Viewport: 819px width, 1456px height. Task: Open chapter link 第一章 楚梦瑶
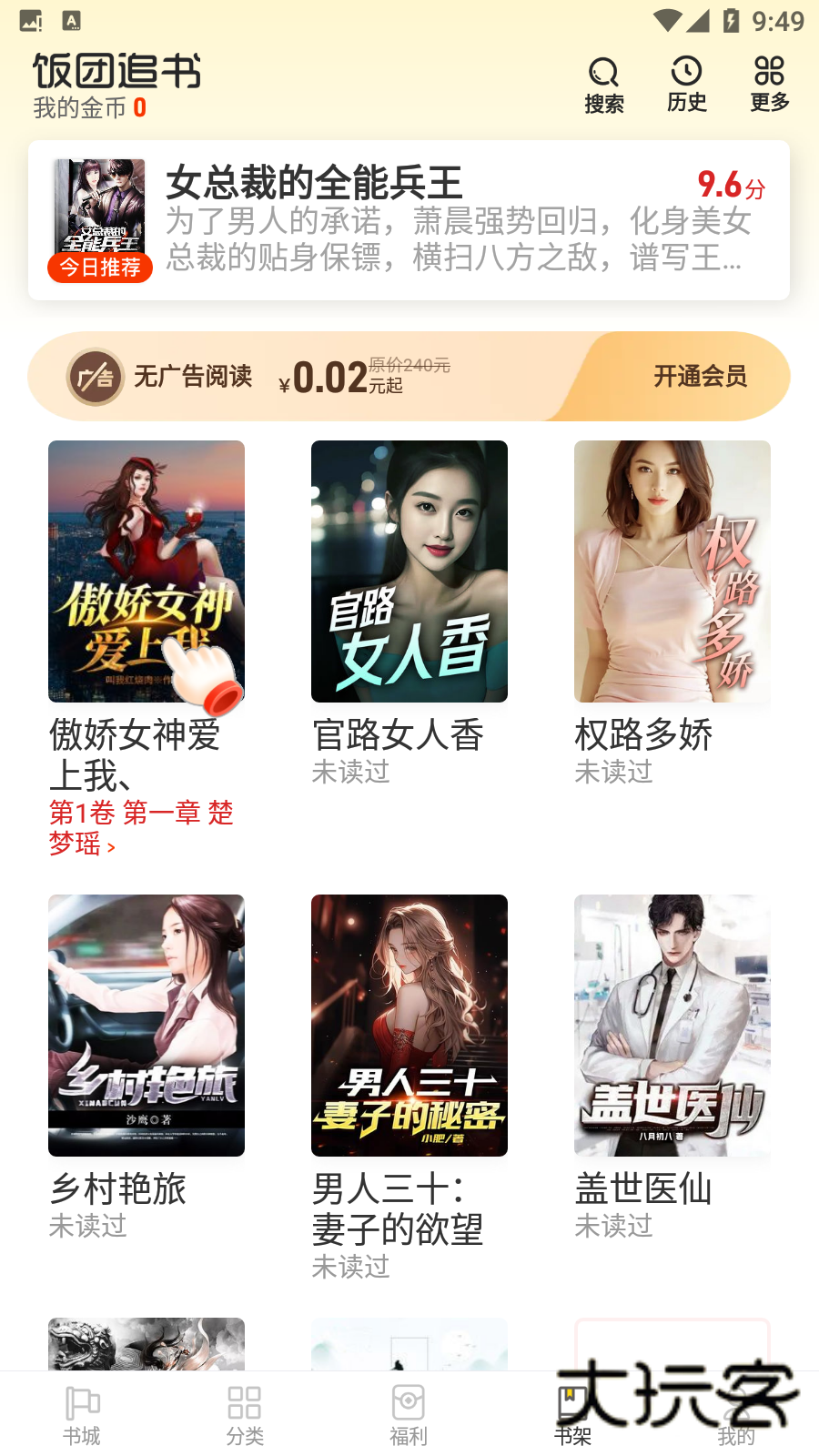[141, 829]
